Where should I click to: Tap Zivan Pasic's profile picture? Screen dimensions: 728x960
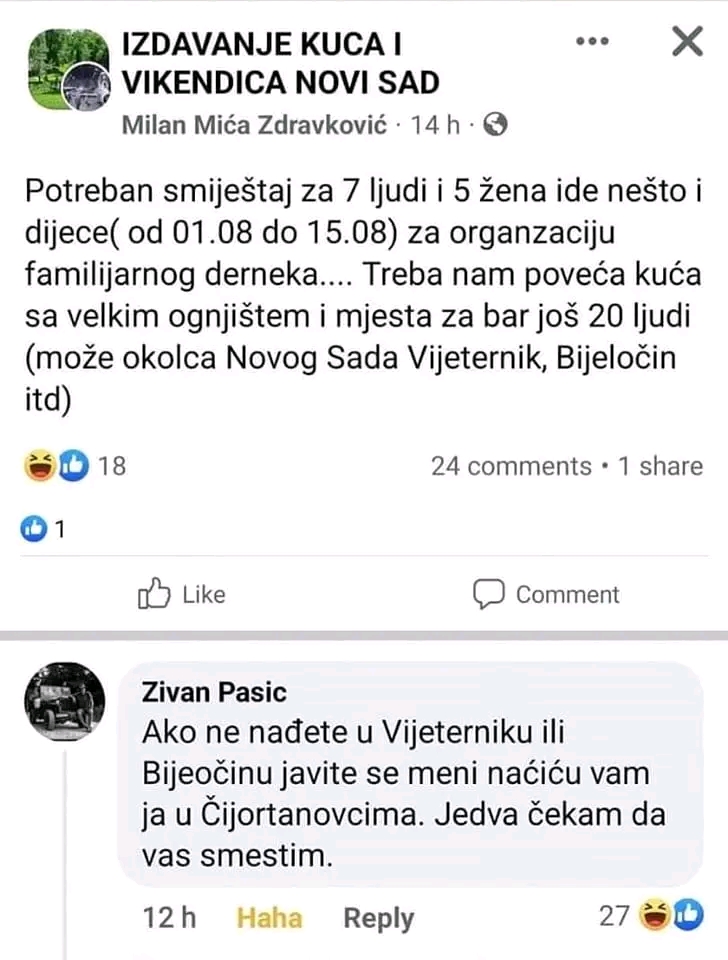click(65, 701)
